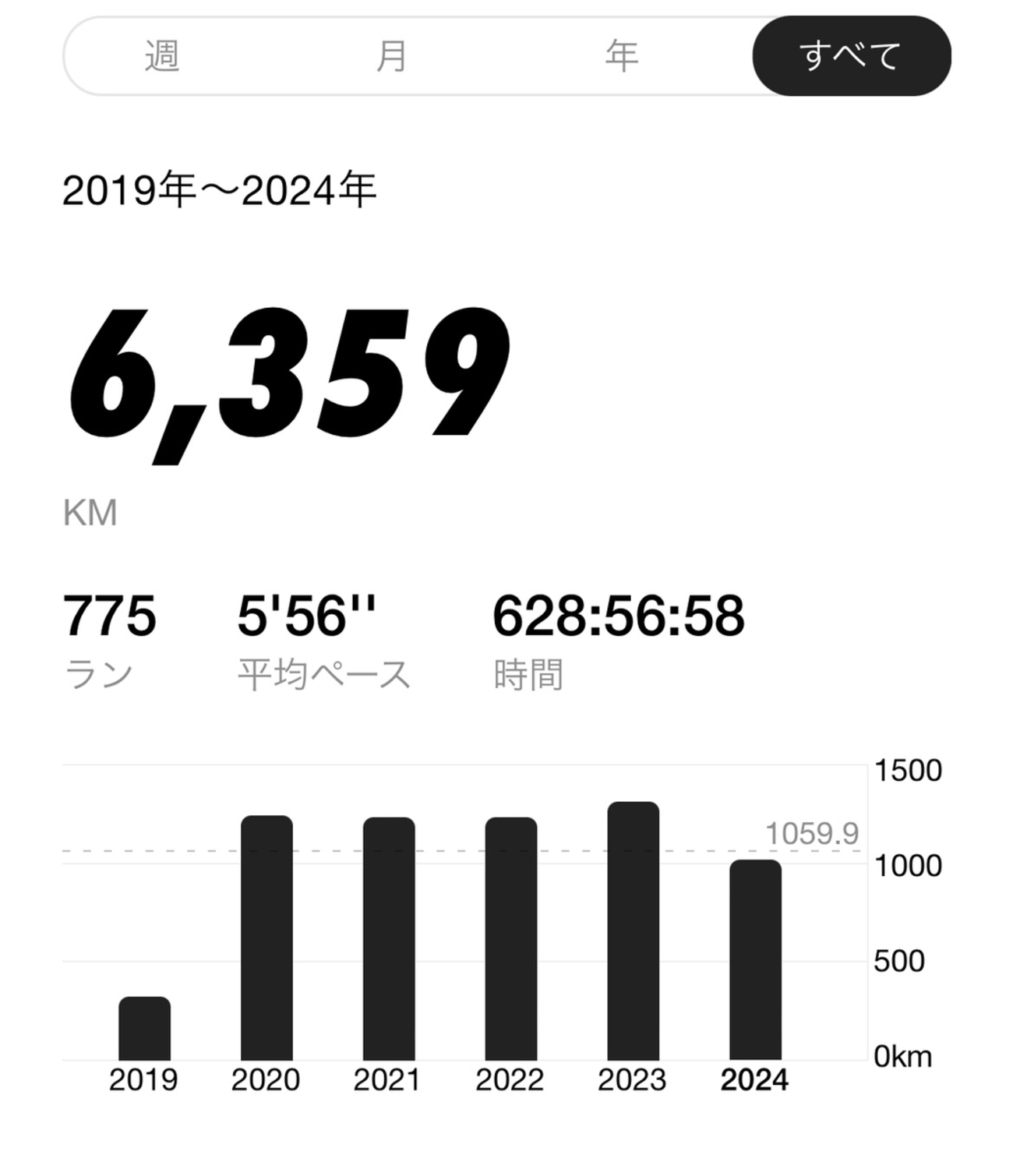Switch to the 月 (month) tab
This screenshot has width=1013, height=1176.
click(x=391, y=56)
